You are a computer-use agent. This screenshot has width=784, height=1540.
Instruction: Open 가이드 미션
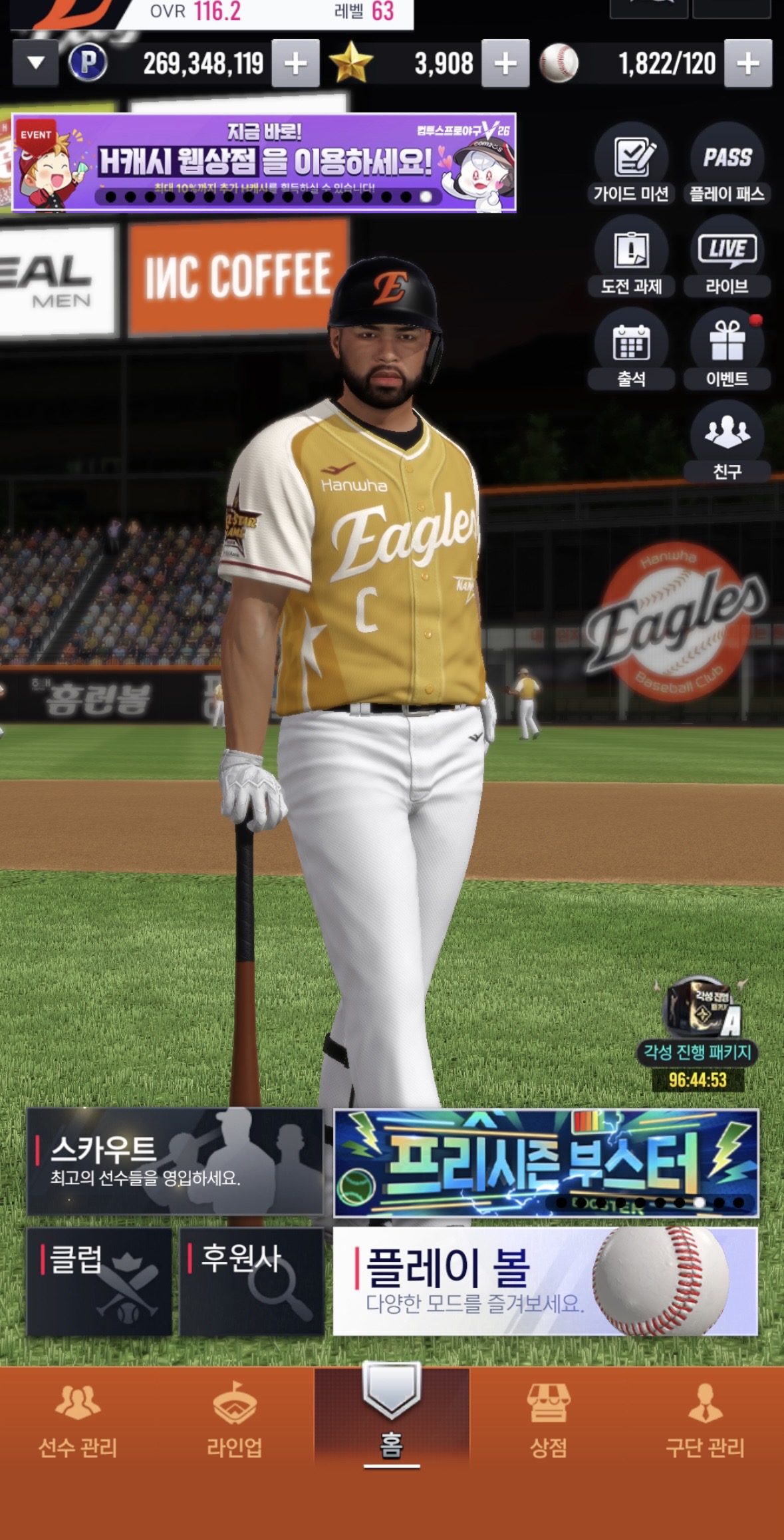631,163
